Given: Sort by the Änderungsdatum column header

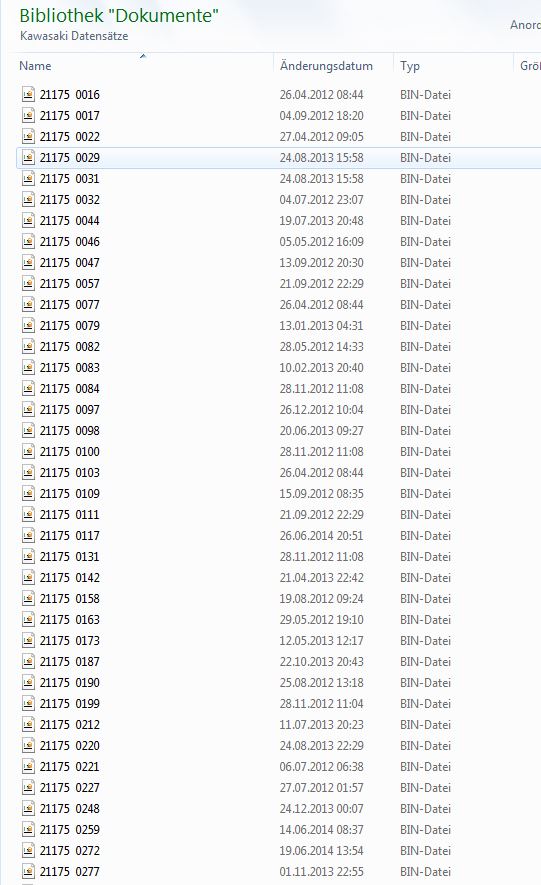Looking at the screenshot, I should pyautogui.click(x=326, y=66).
